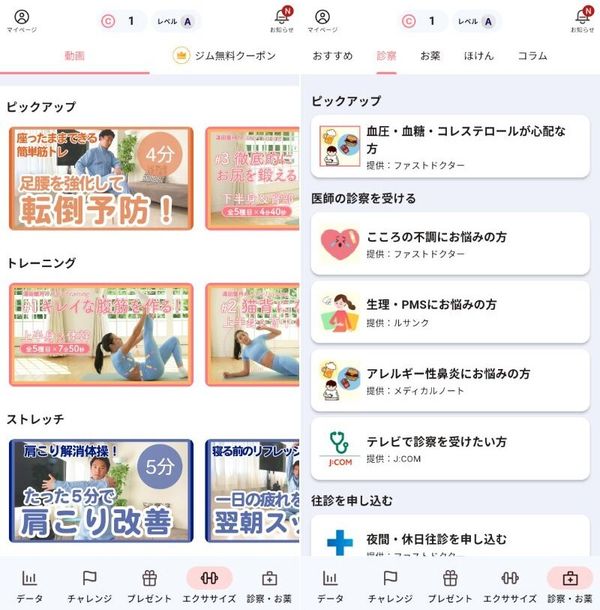
Task: Switch to the ほけん tab
Action: coord(479,56)
